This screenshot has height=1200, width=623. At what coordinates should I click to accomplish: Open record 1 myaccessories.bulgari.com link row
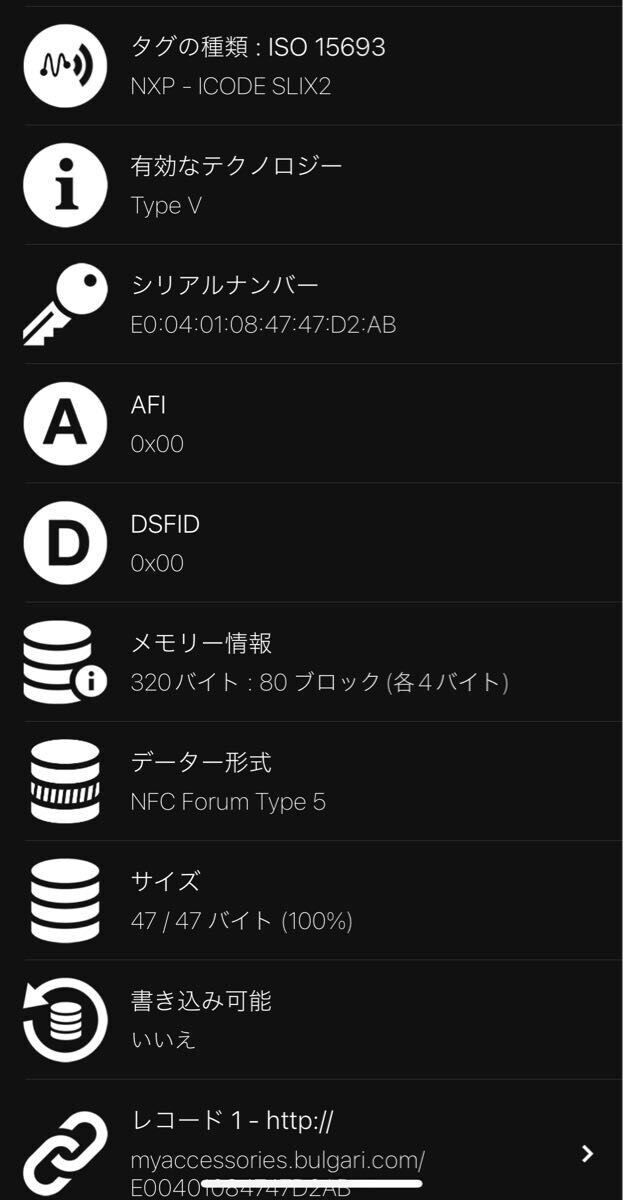coord(311,1141)
